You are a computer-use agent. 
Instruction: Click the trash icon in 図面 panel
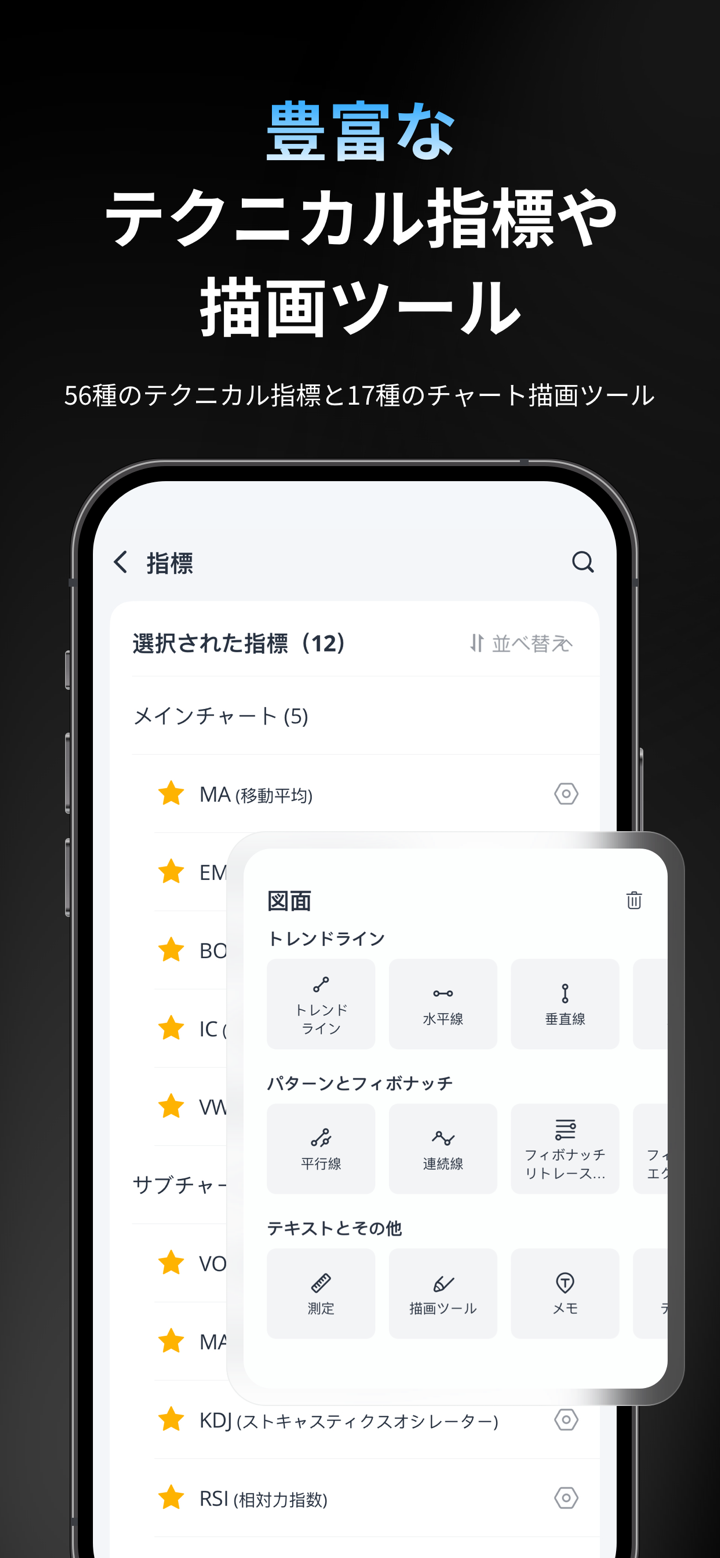pyautogui.click(x=633, y=900)
